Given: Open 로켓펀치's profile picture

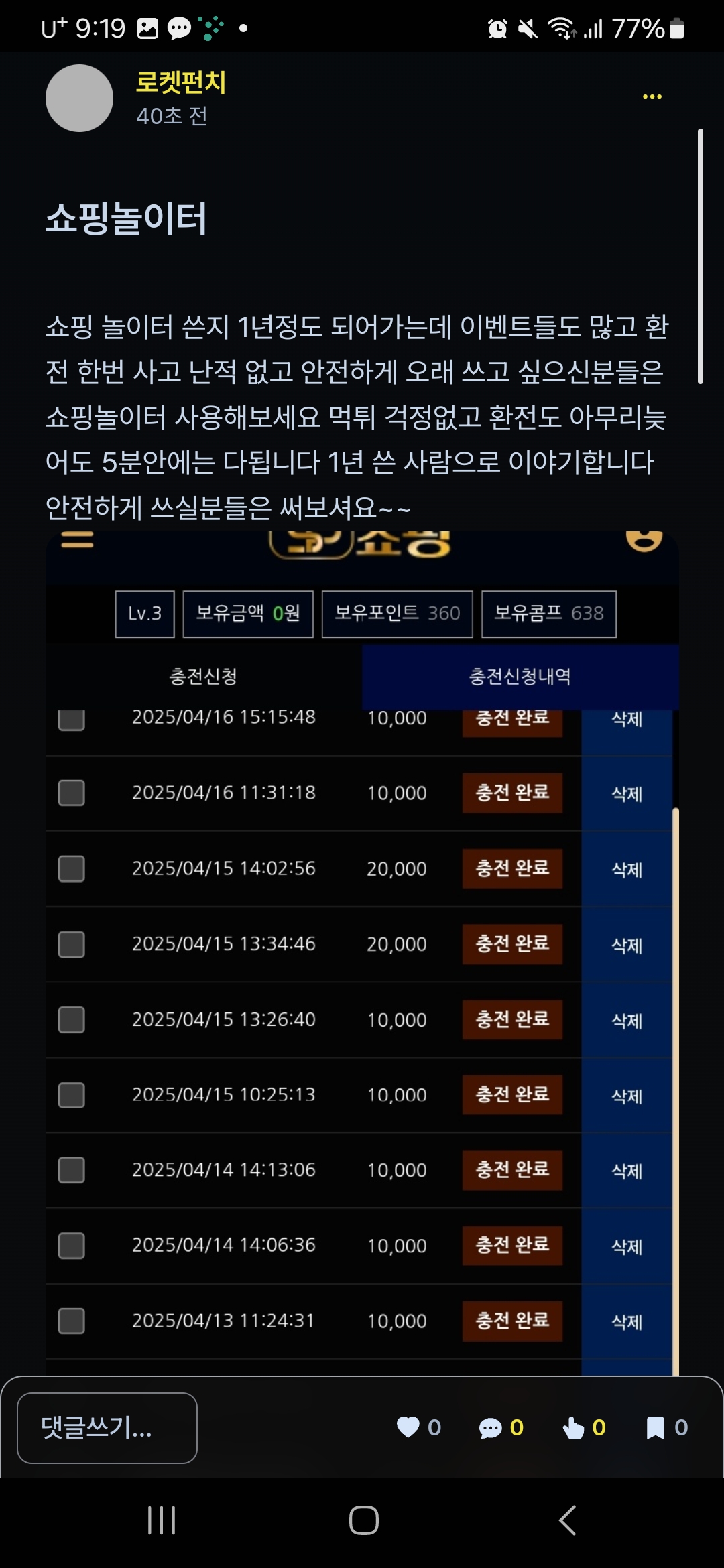Looking at the screenshot, I should pyautogui.click(x=79, y=98).
